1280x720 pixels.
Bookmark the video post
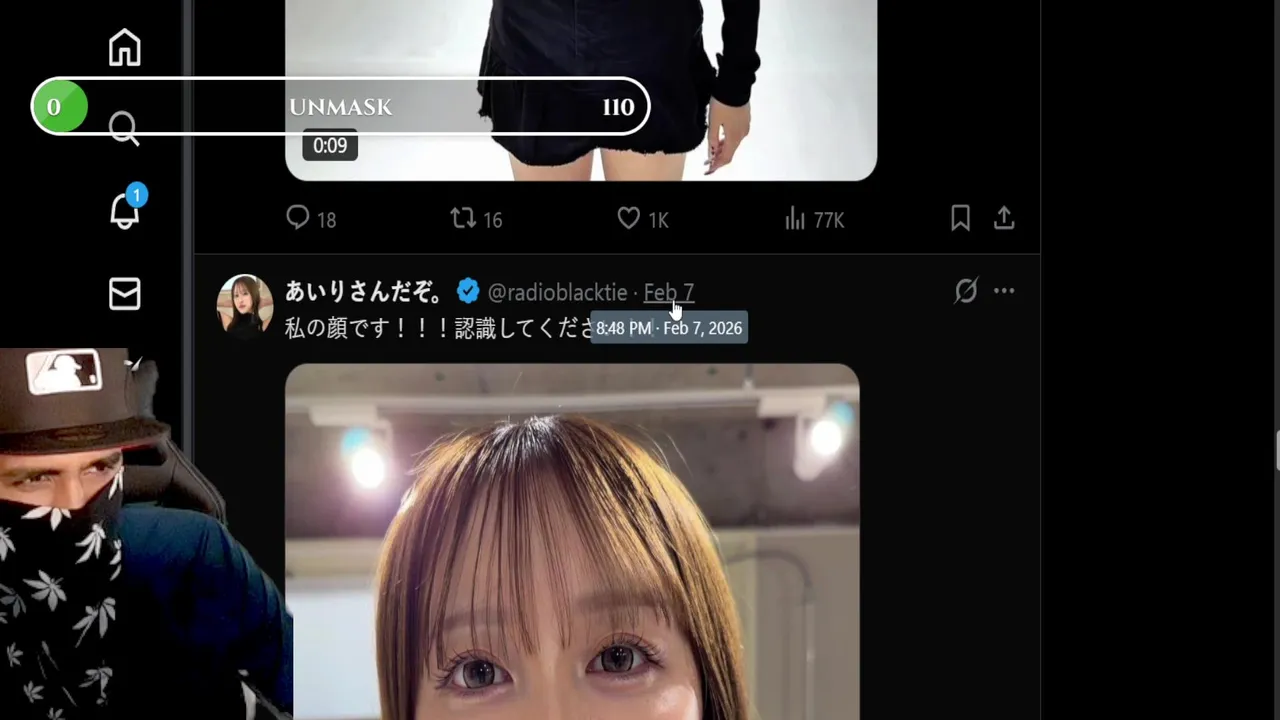coord(960,218)
